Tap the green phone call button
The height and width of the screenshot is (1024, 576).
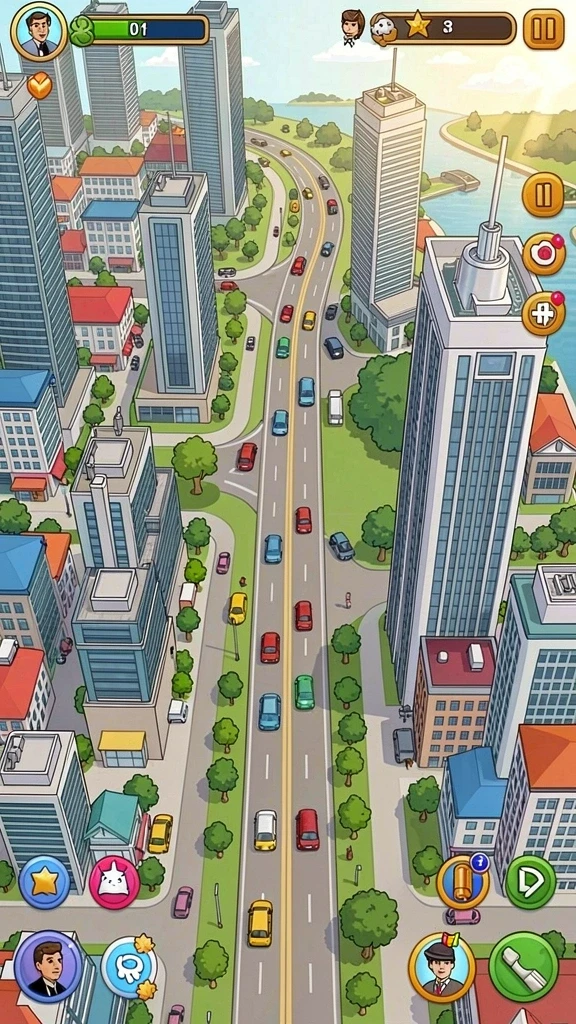[524, 967]
